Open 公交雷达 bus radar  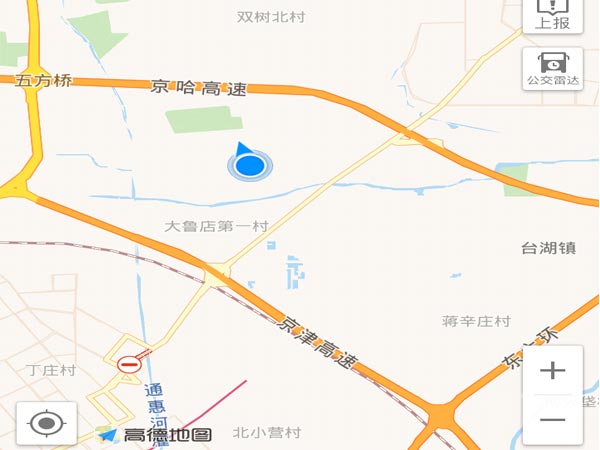pyautogui.click(x=552, y=68)
